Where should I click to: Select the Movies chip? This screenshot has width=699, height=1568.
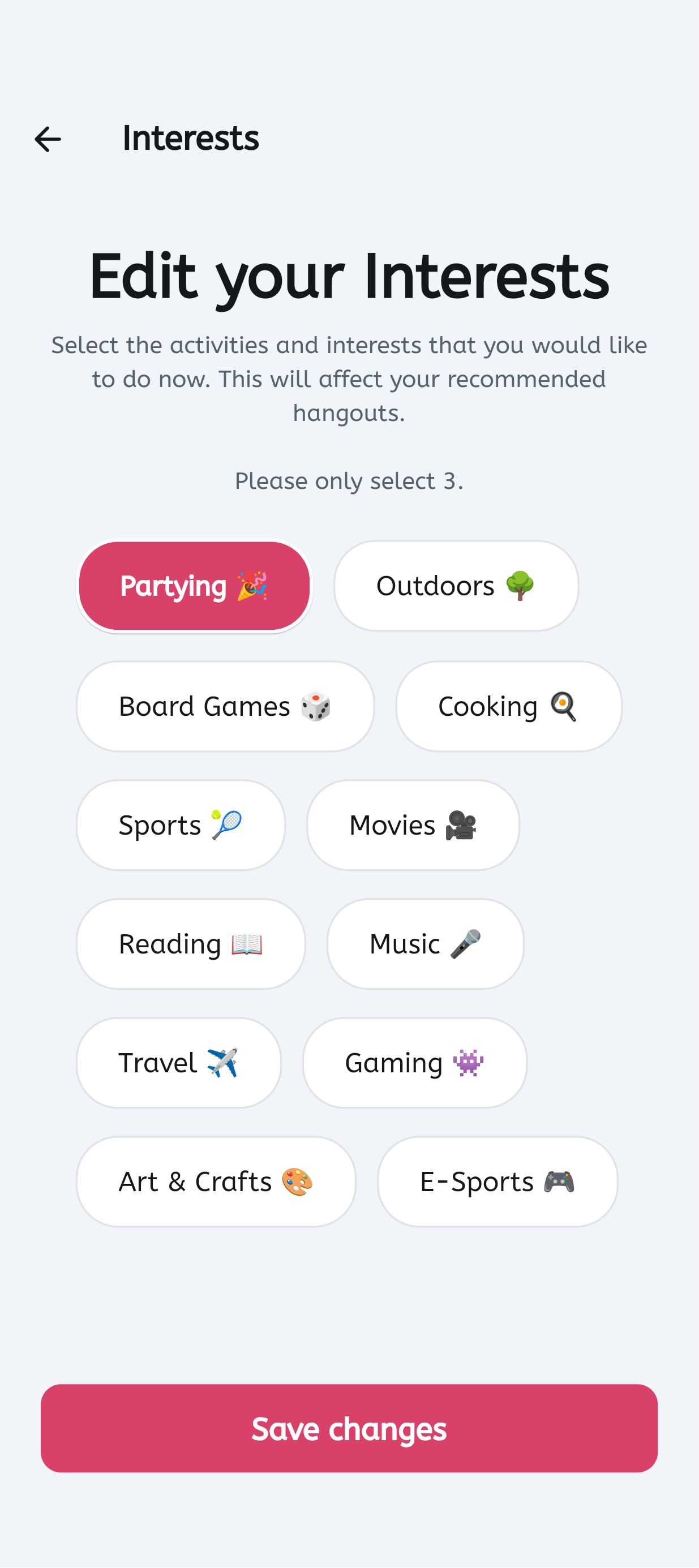(413, 825)
